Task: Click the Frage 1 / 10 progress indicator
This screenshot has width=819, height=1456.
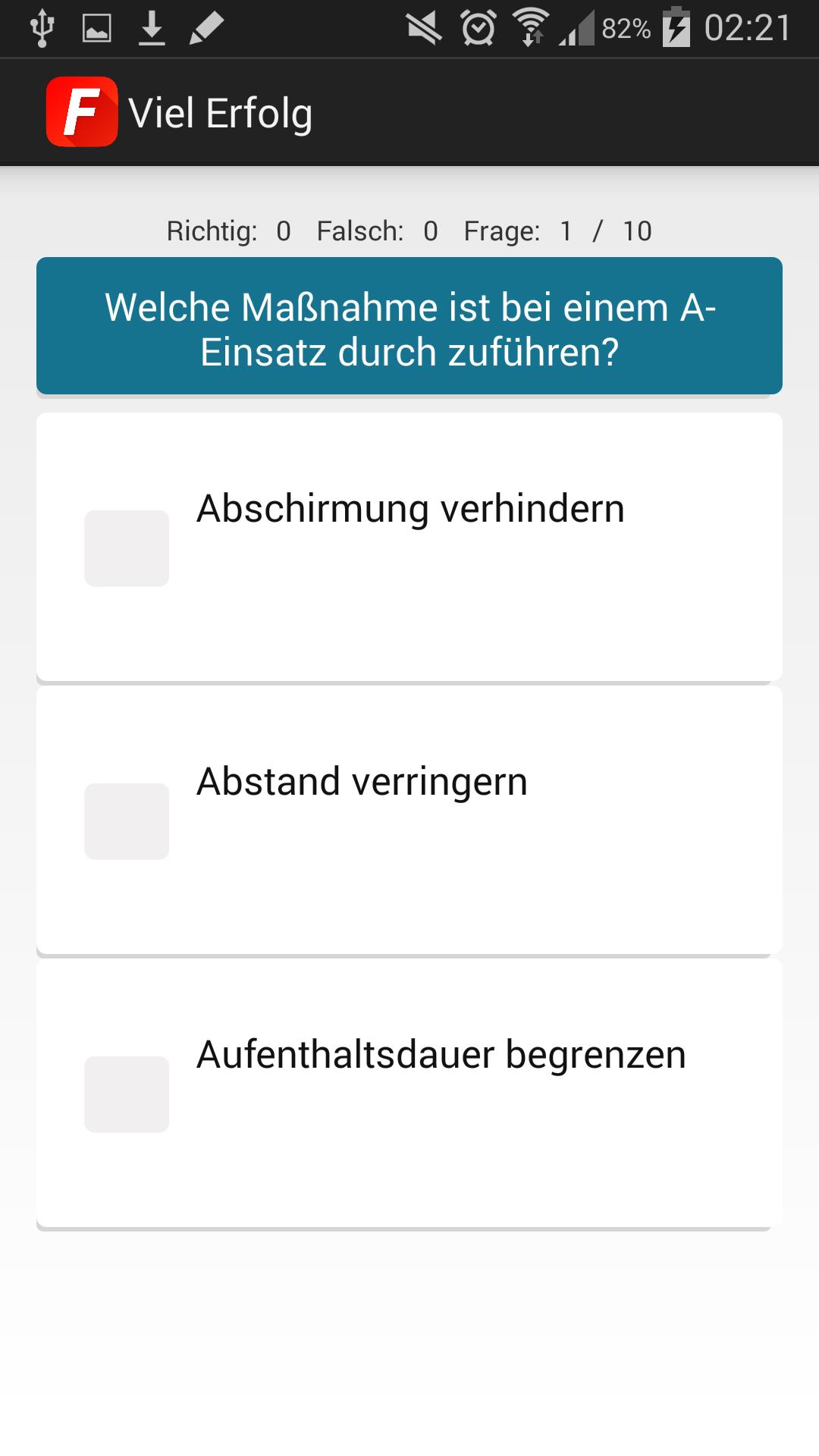Action: 557,231
